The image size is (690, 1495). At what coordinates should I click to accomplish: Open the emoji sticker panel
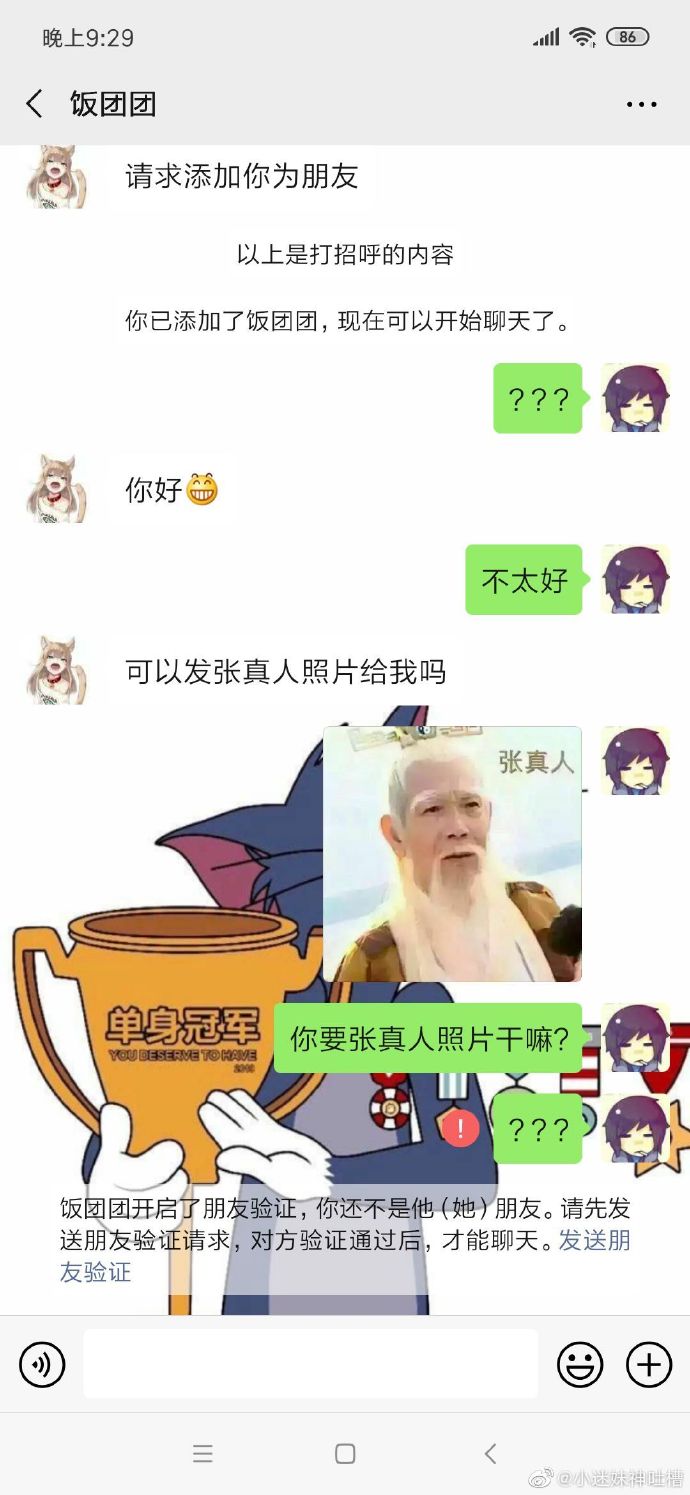[580, 1365]
